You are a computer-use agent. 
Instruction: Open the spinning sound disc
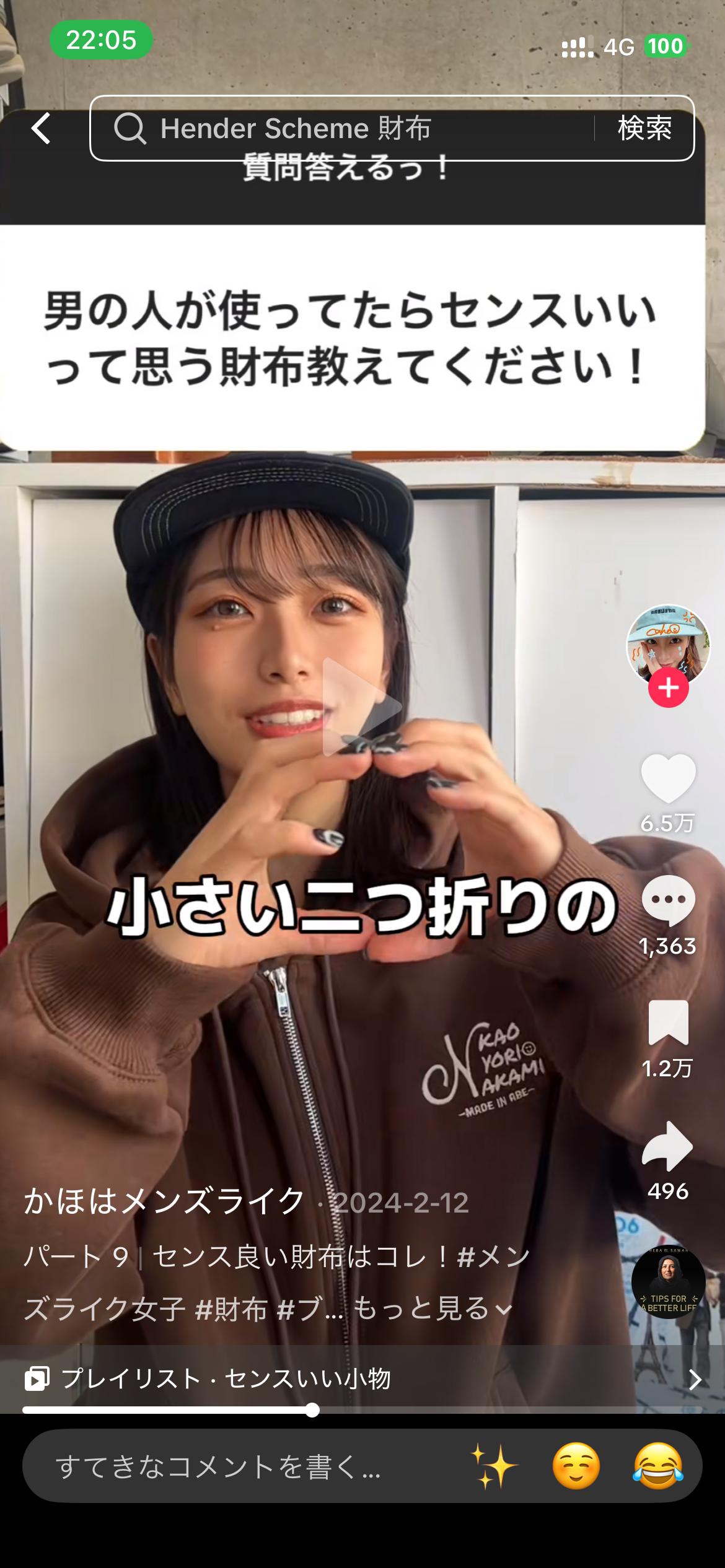[x=668, y=1282]
